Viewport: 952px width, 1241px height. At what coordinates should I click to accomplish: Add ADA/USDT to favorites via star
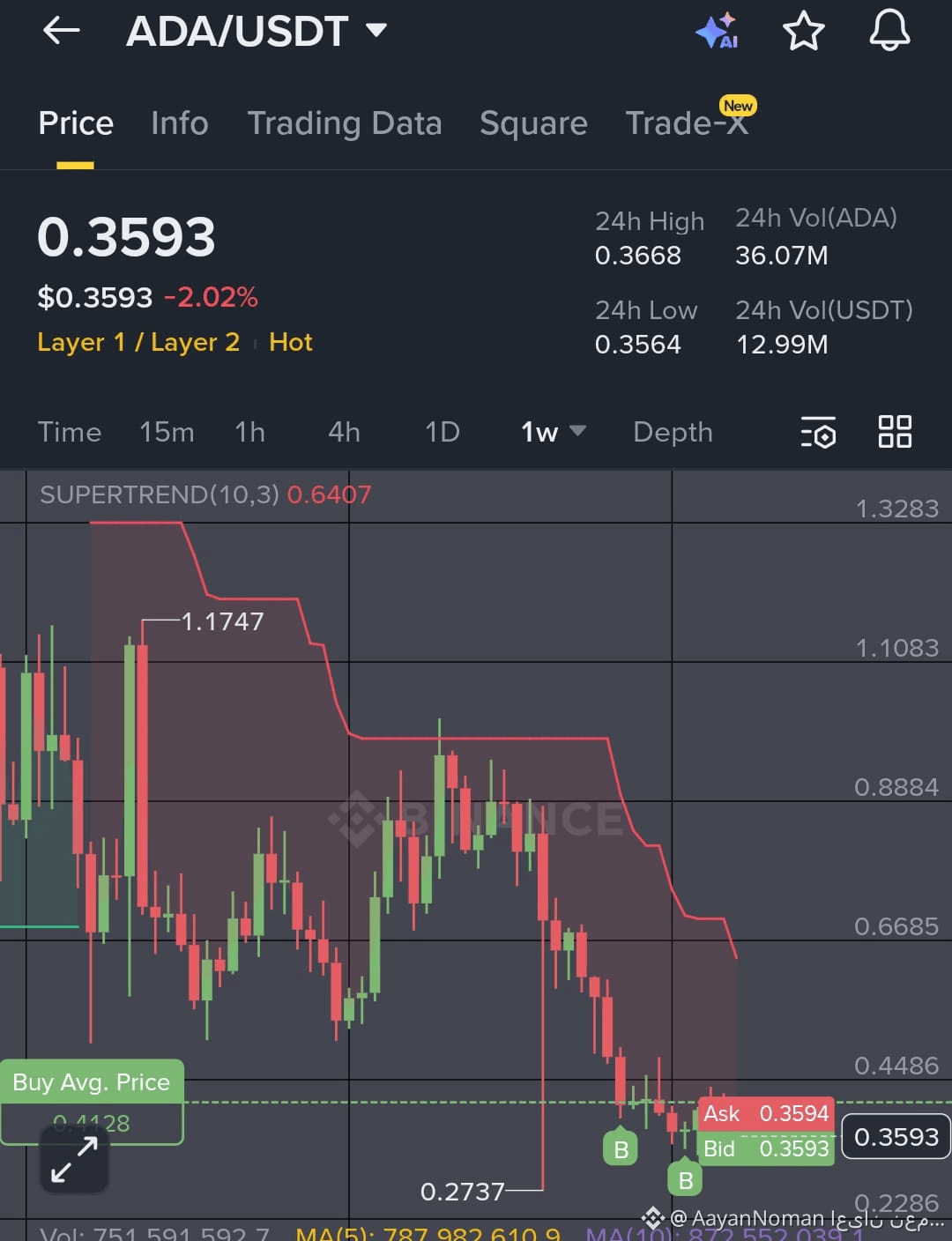click(803, 30)
